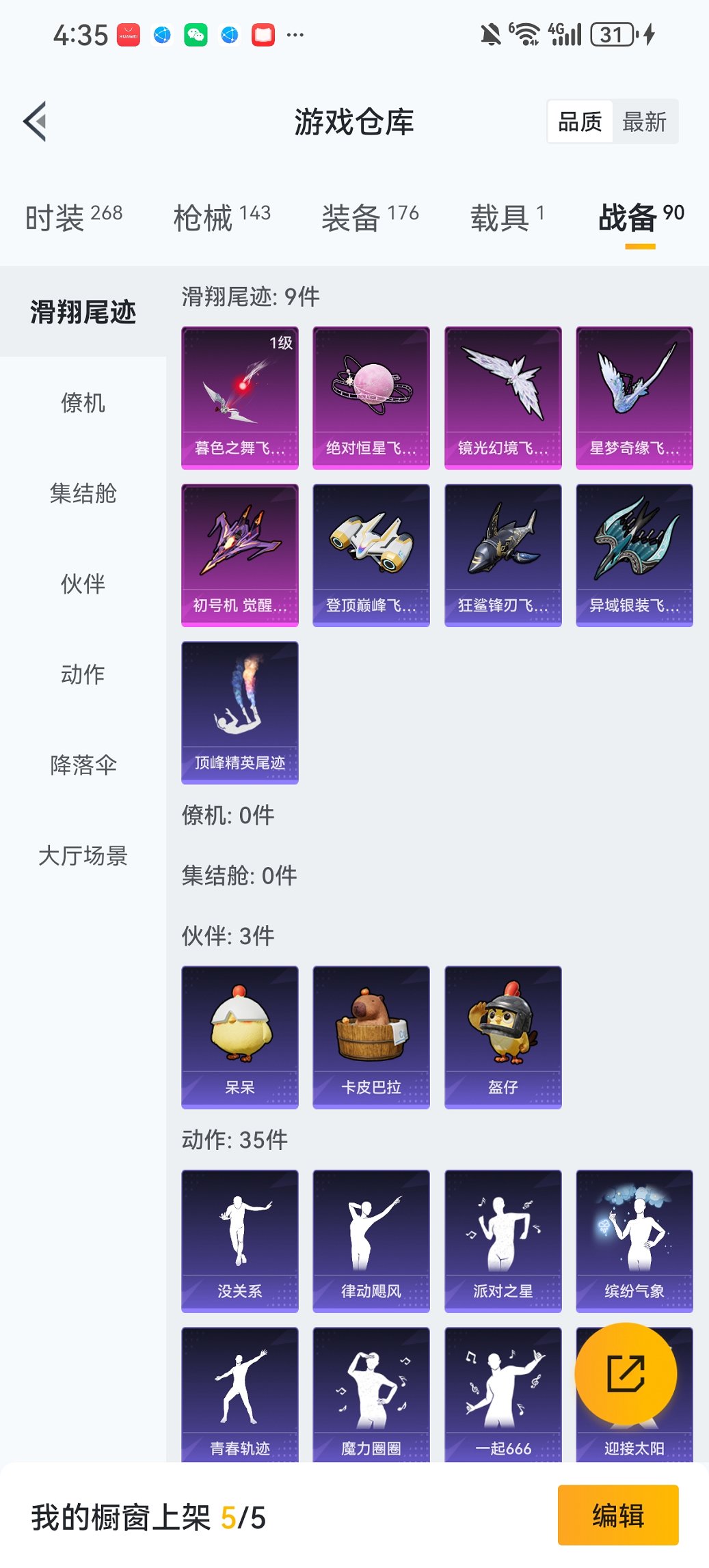Image resolution: width=709 pixels, height=1568 pixels.
Task: Enable 品质 sorting mode
Action: click(580, 122)
